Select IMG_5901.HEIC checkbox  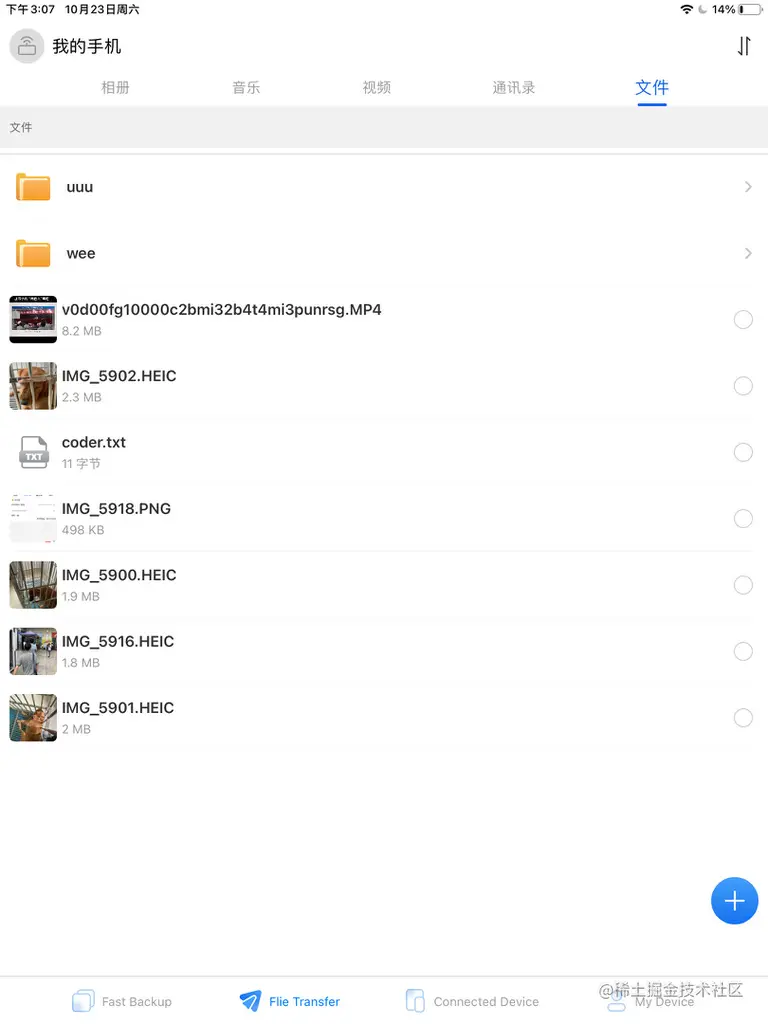tap(743, 717)
